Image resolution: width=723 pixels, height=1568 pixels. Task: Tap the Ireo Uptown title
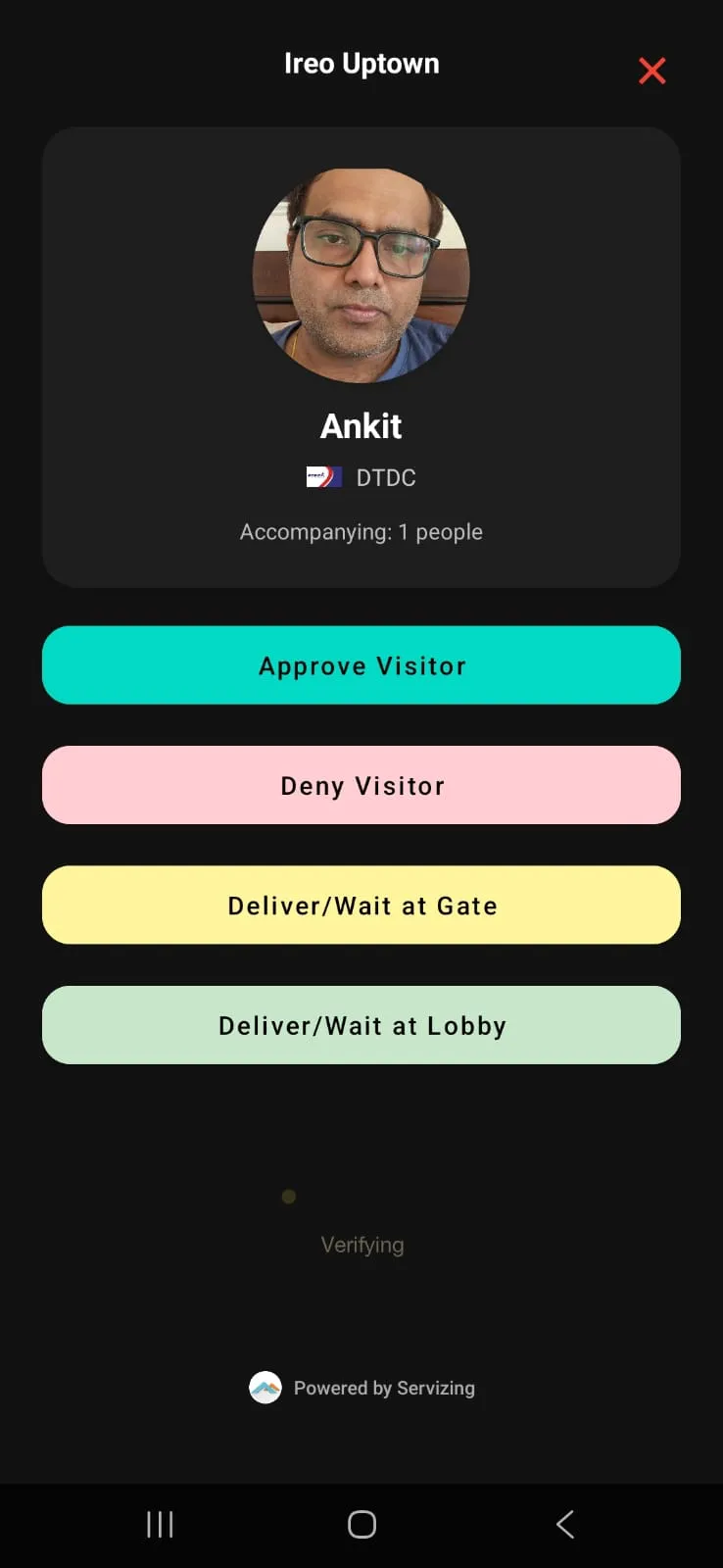(x=361, y=63)
